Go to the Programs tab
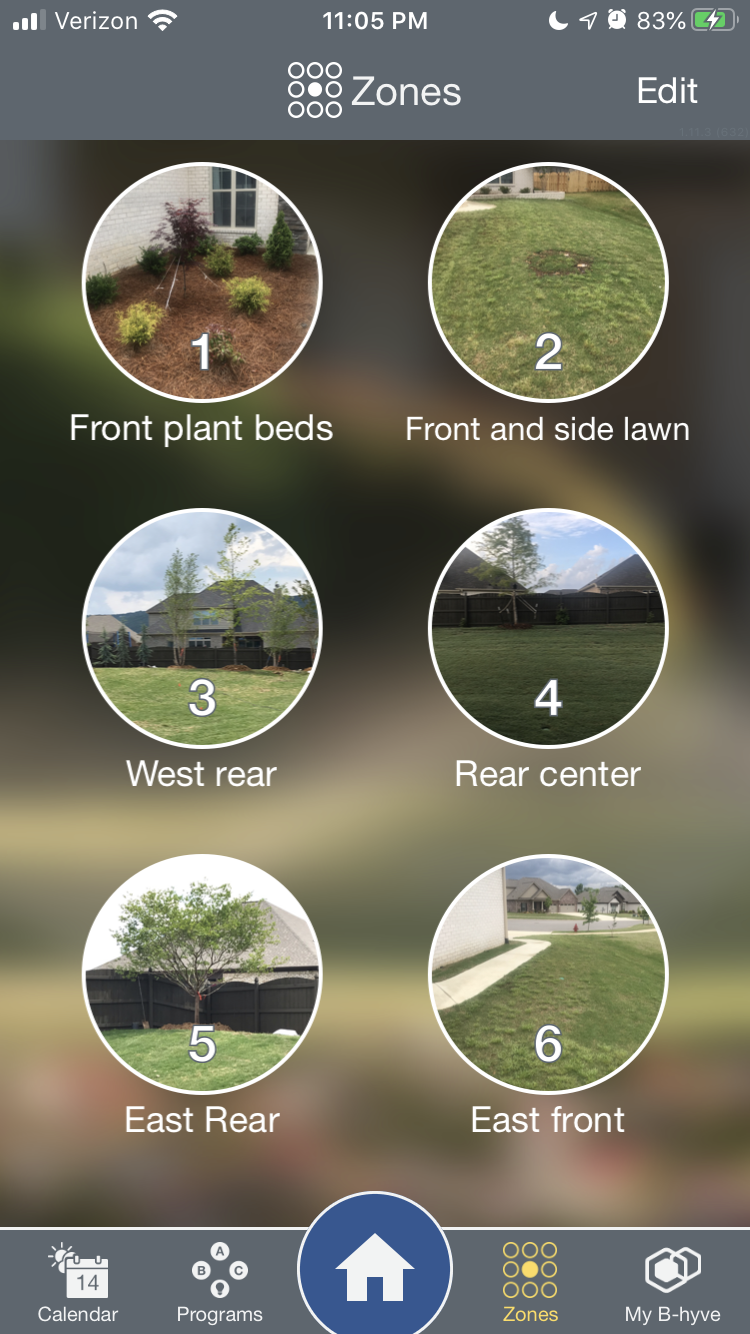The width and height of the screenshot is (750, 1334). pyautogui.click(x=219, y=1283)
